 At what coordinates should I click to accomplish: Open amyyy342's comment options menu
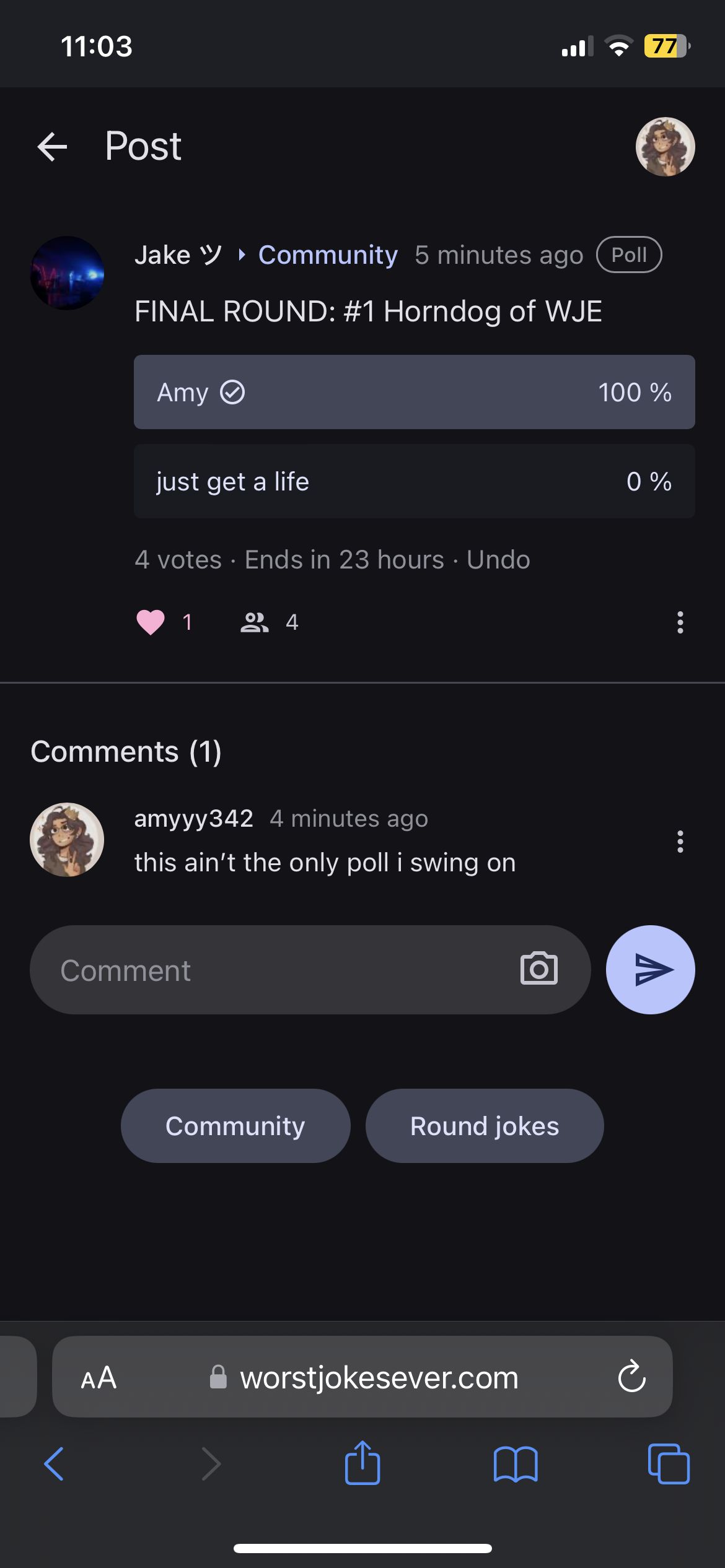tap(680, 842)
